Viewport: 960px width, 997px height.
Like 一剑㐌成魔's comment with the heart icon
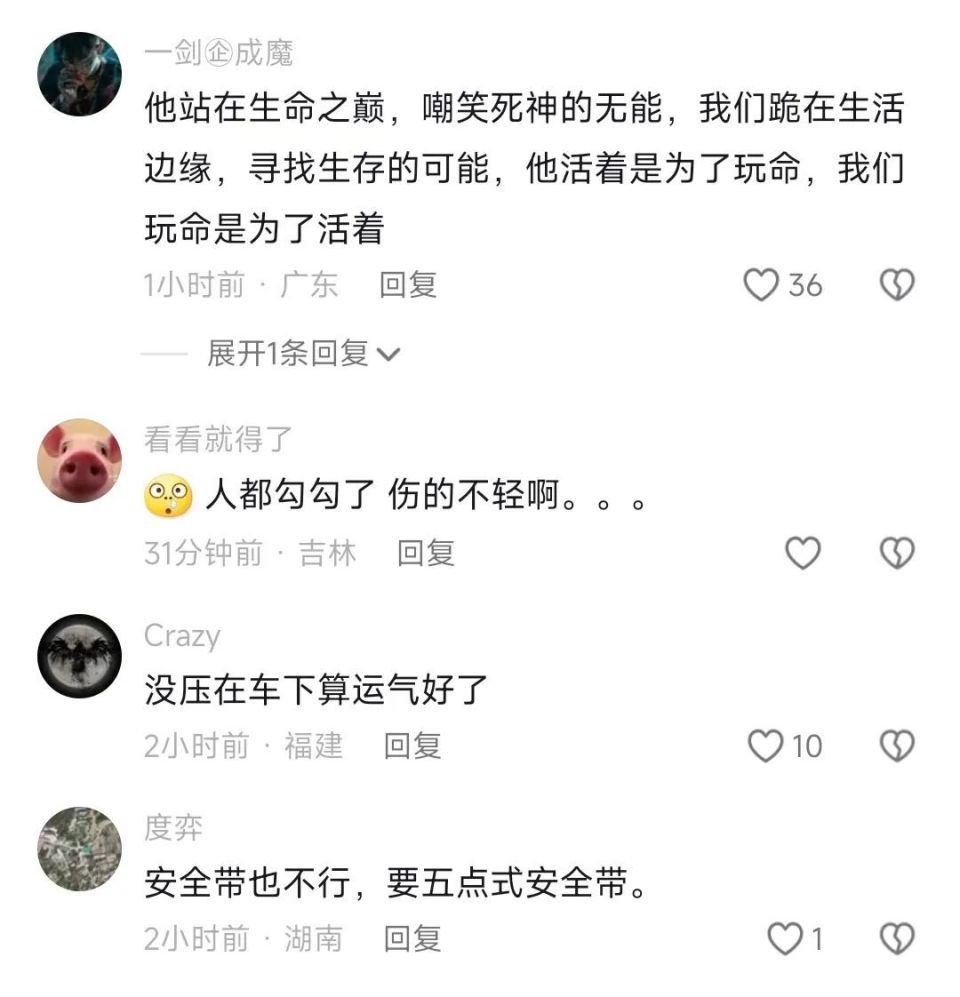click(762, 286)
